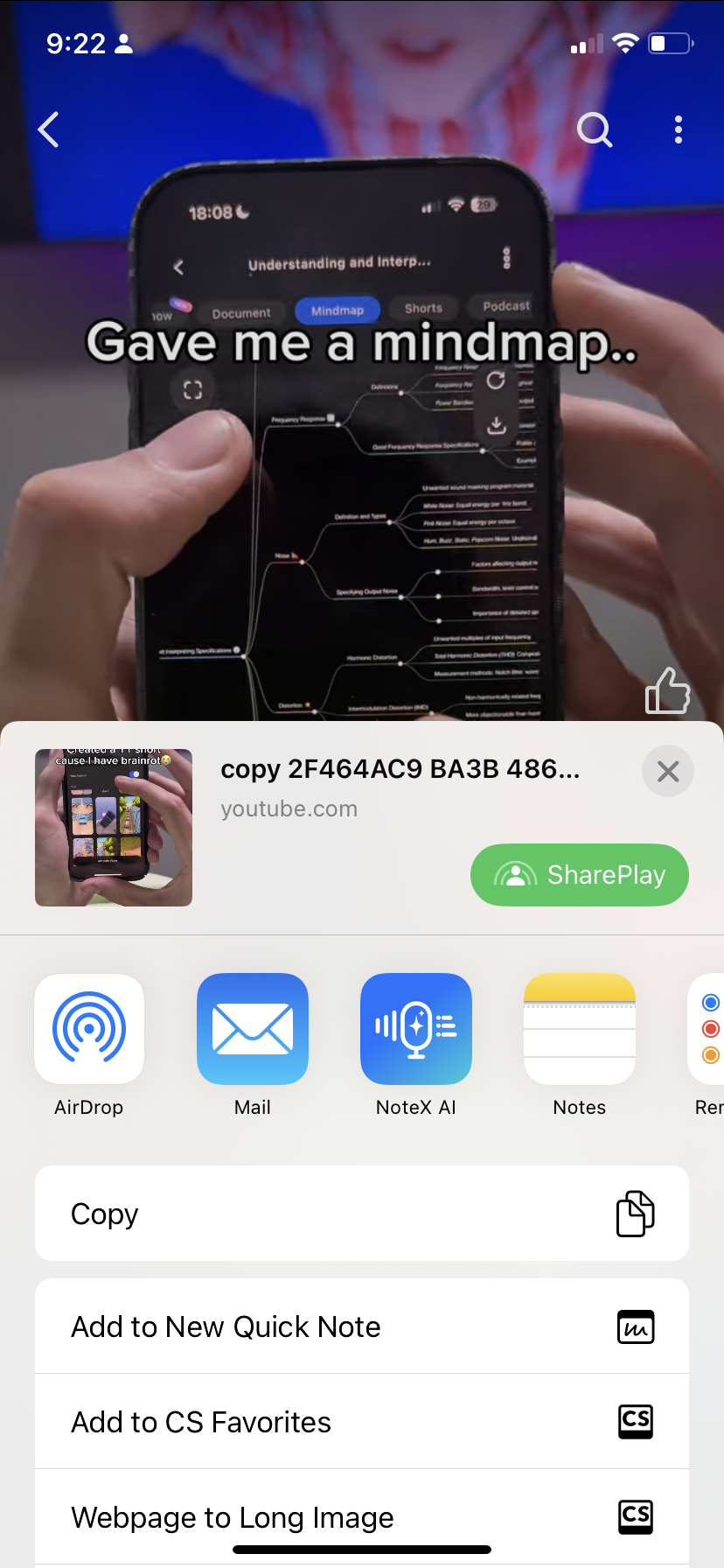Close the share sheet
The image size is (724, 1568).
[668, 771]
